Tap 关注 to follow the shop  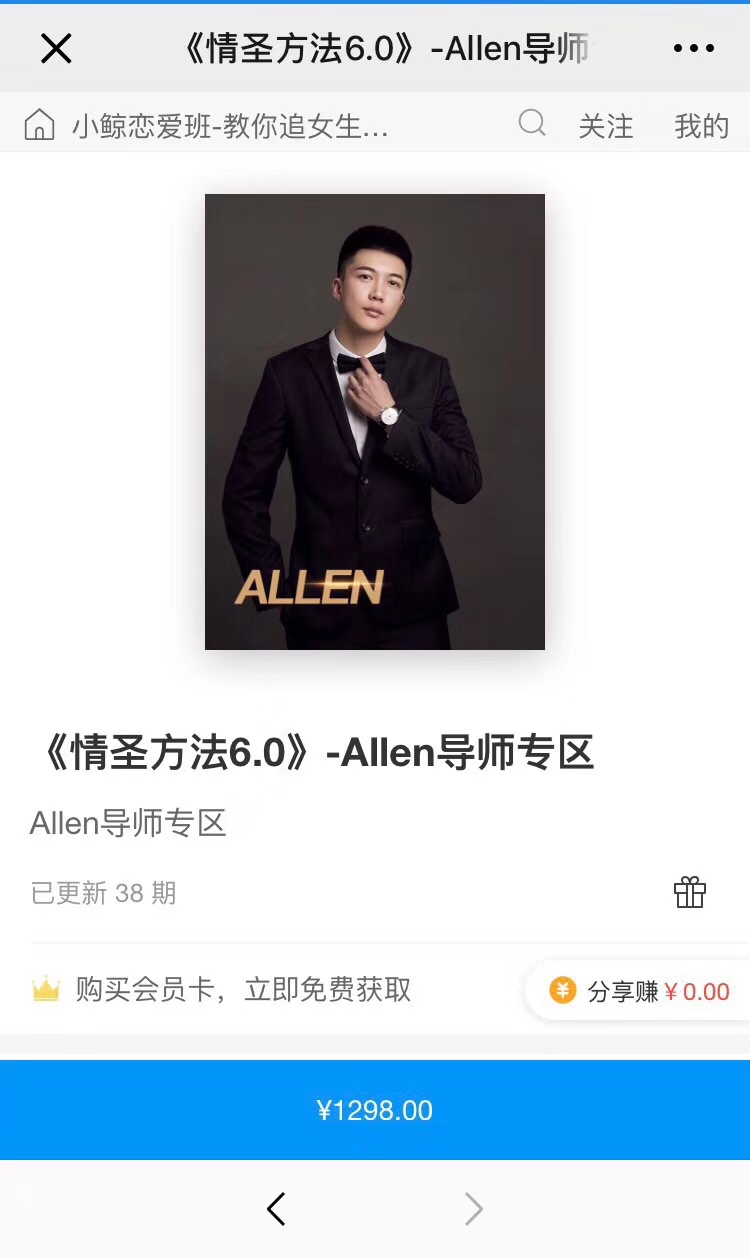tap(605, 126)
